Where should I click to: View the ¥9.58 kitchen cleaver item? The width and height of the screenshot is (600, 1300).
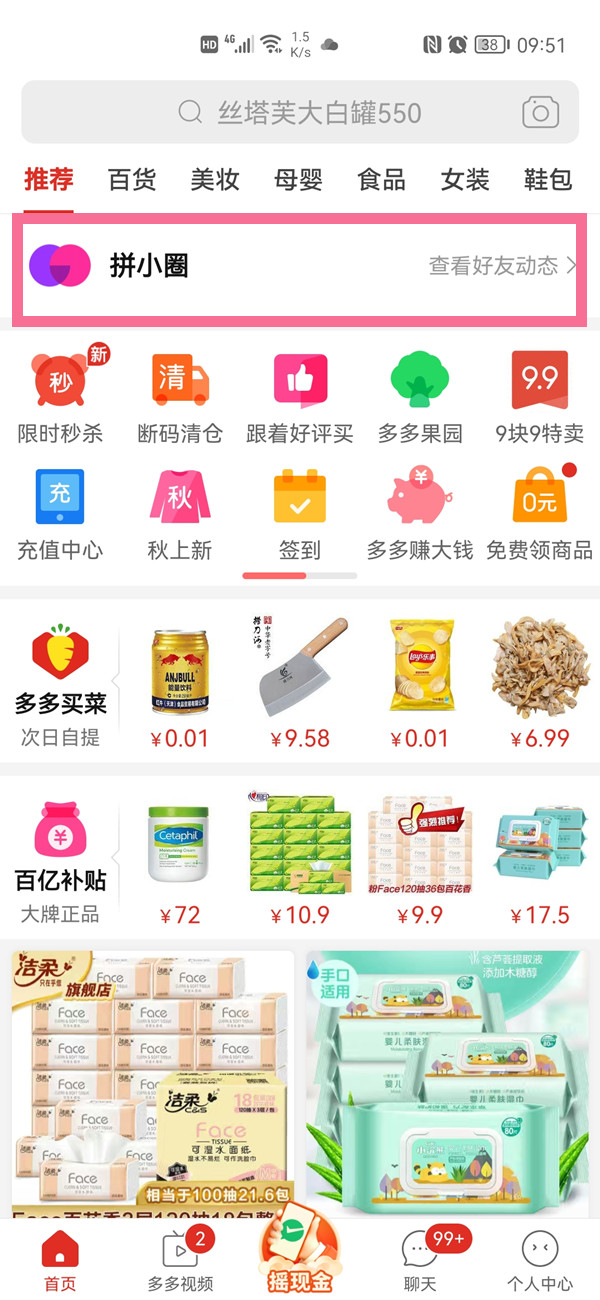[x=300, y=680]
